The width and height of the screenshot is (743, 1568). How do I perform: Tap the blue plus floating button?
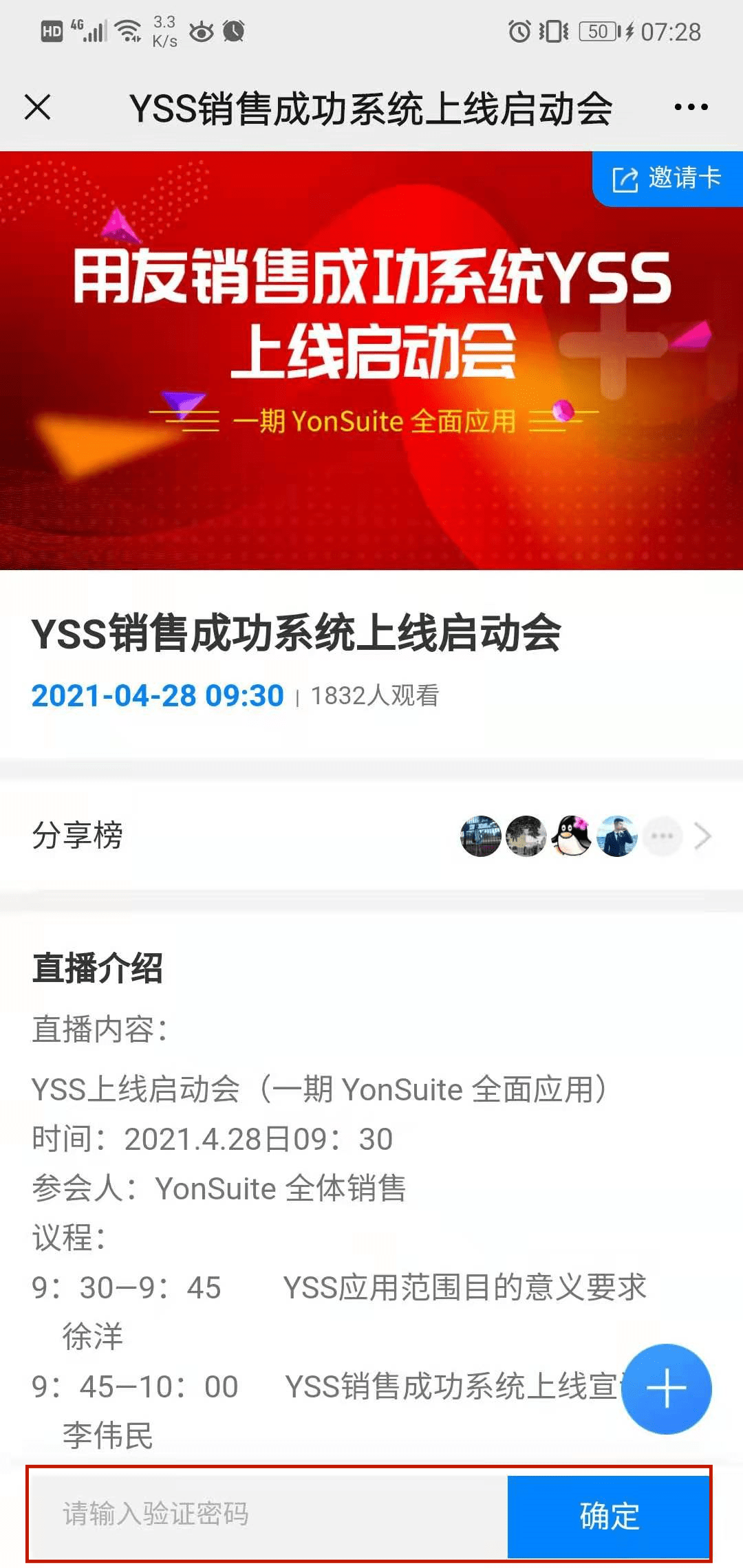pos(666,1389)
